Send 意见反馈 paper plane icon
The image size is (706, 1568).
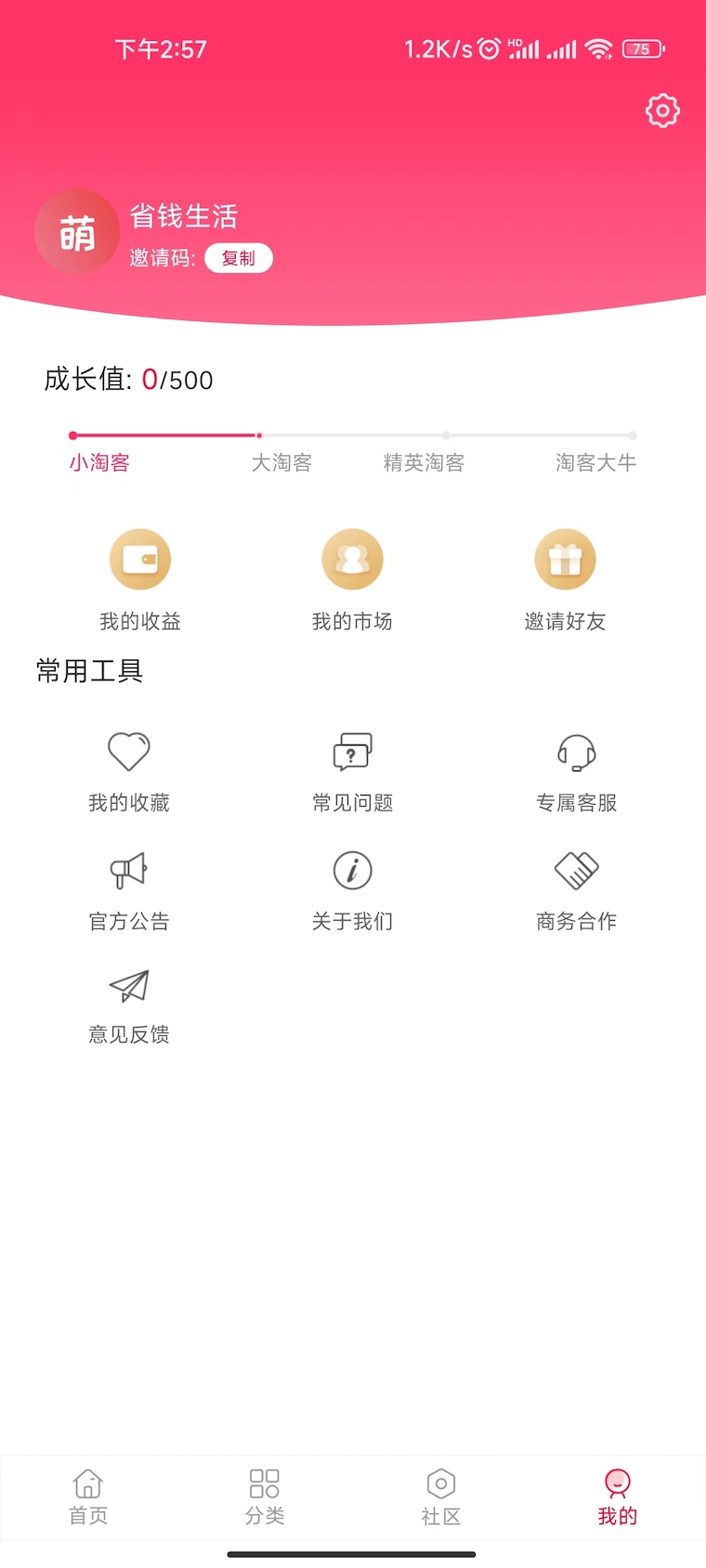click(128, 986)
